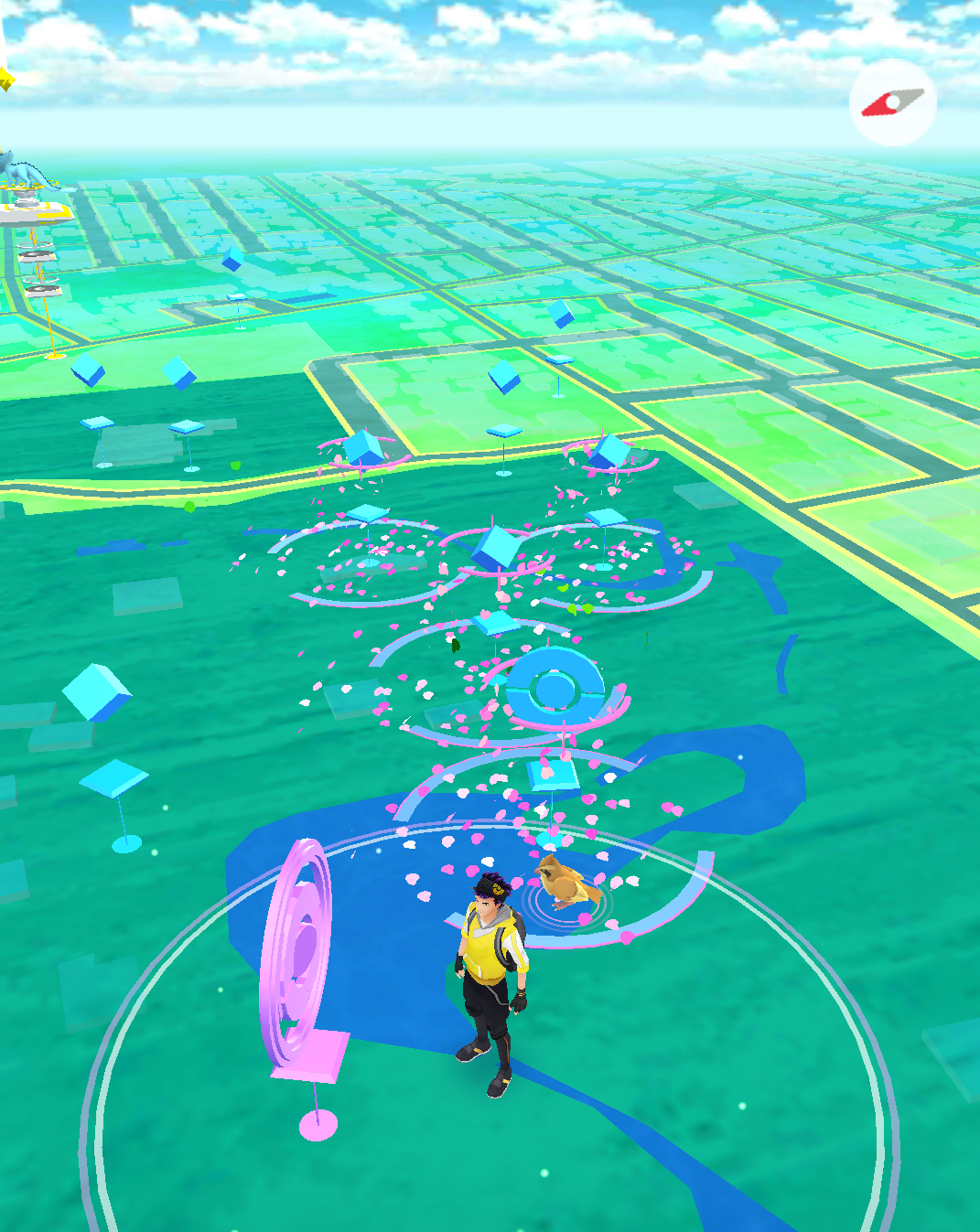This screenshot has height=1232, width=980.
Task: Spin the blue Poké Ball PokéStop
Action: point(555,689)
